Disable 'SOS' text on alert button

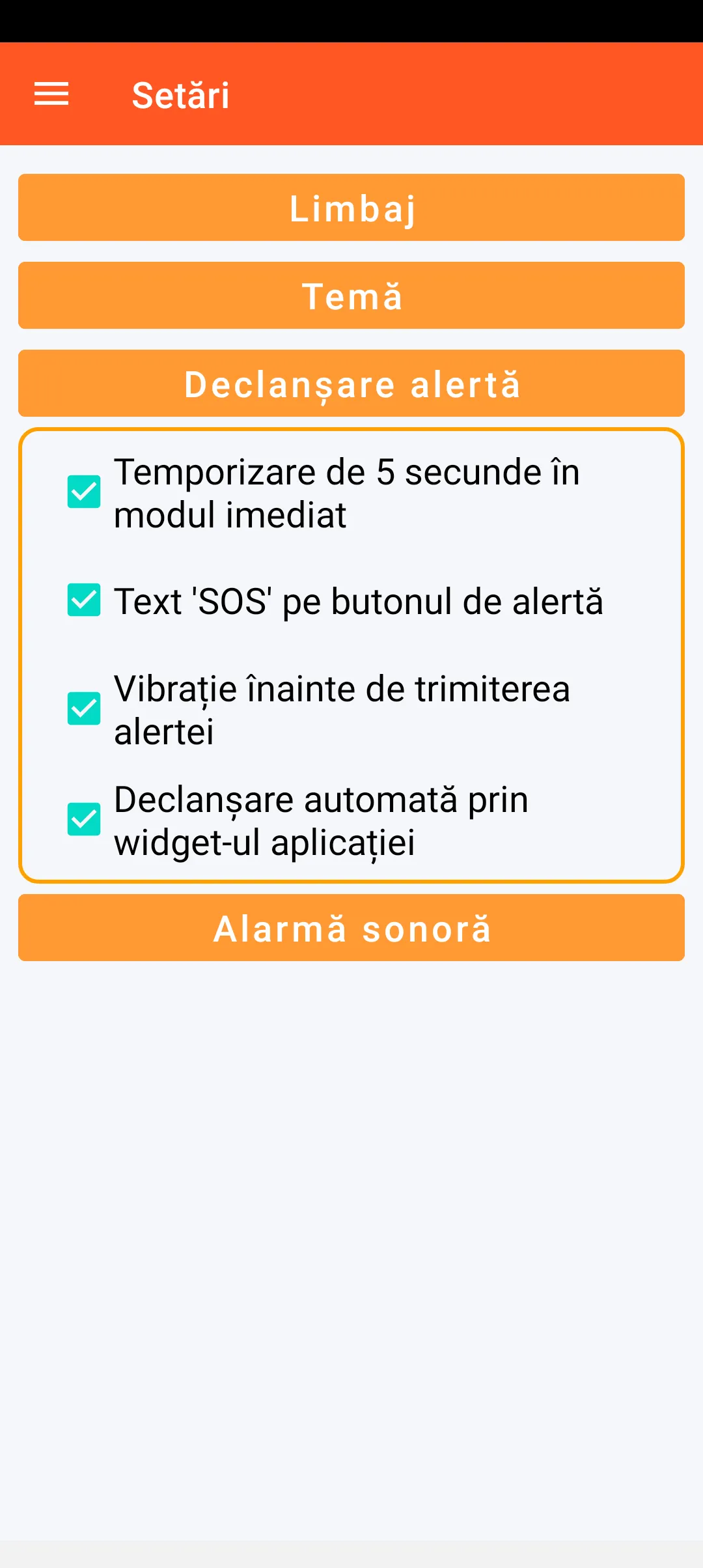point(84,600)
